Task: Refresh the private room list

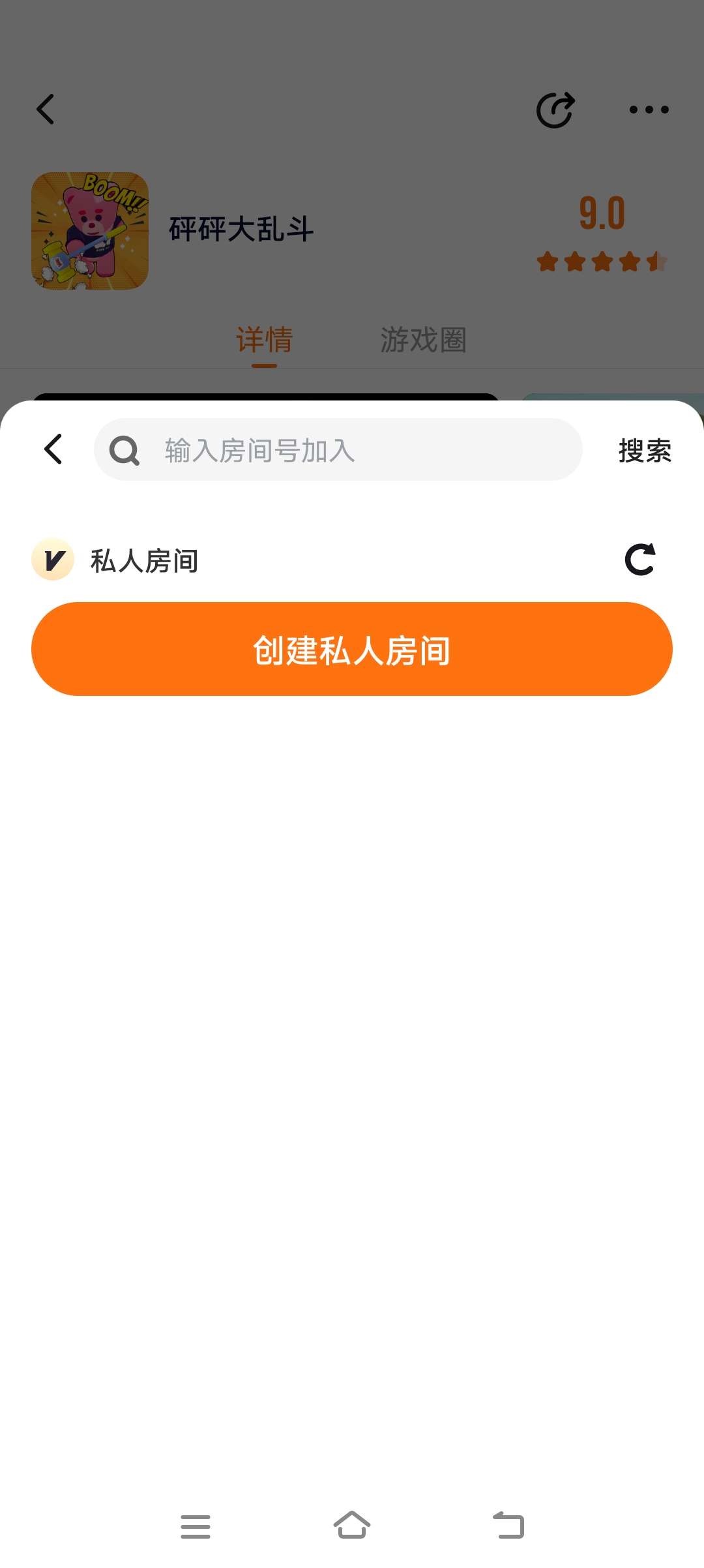Action: [x=640, y=560]
